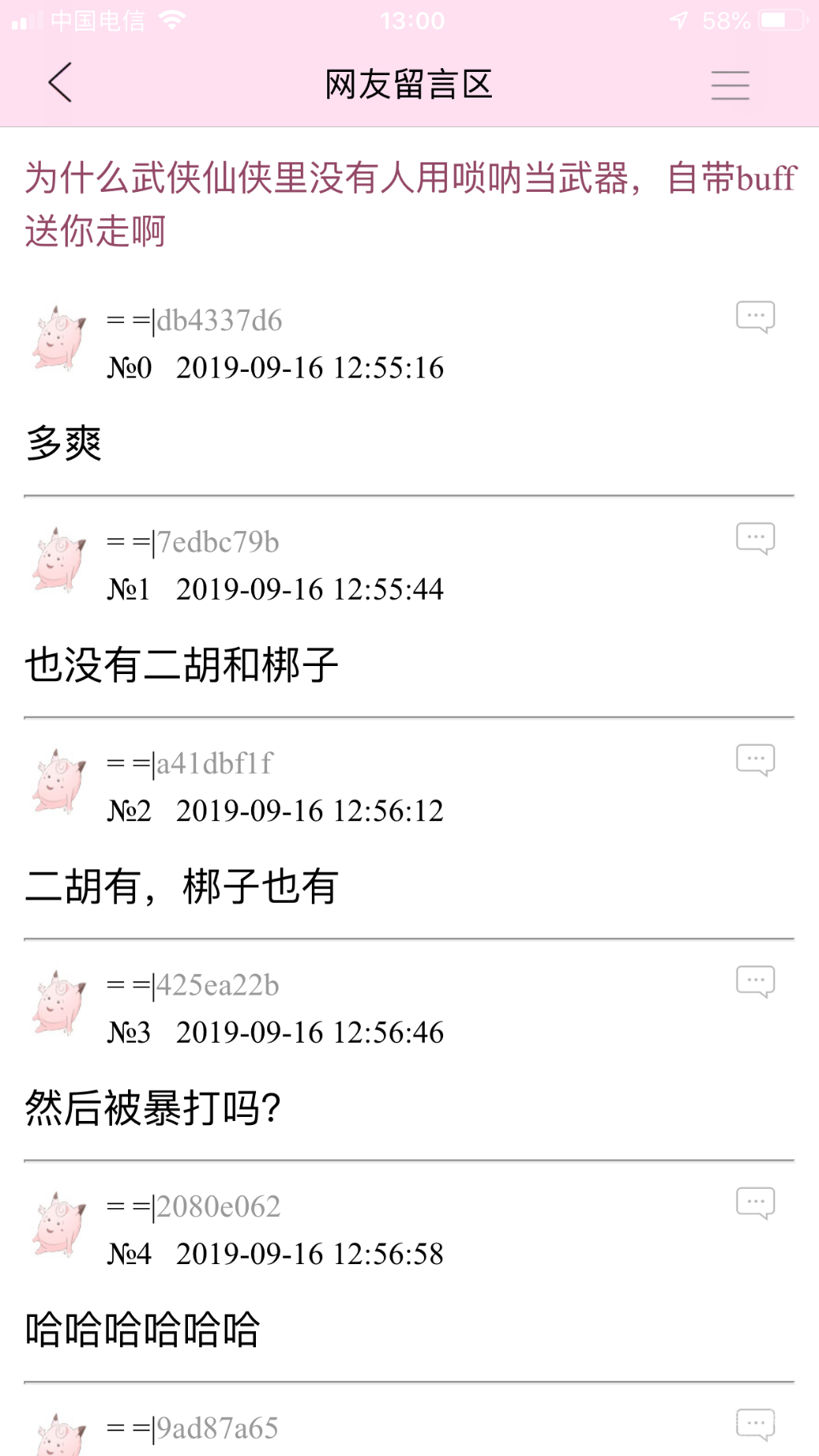Go back from 网友留言区

(60, 83)
